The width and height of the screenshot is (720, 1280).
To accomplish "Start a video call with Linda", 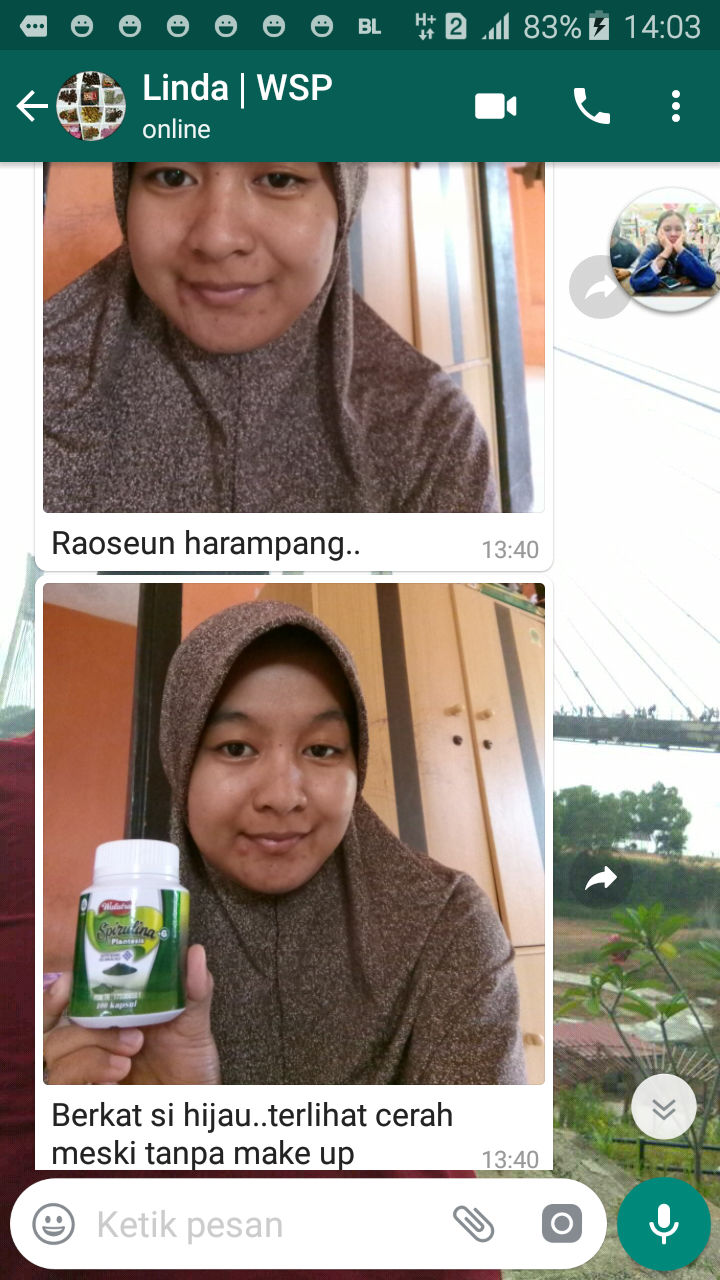I will tap(495, 106).
